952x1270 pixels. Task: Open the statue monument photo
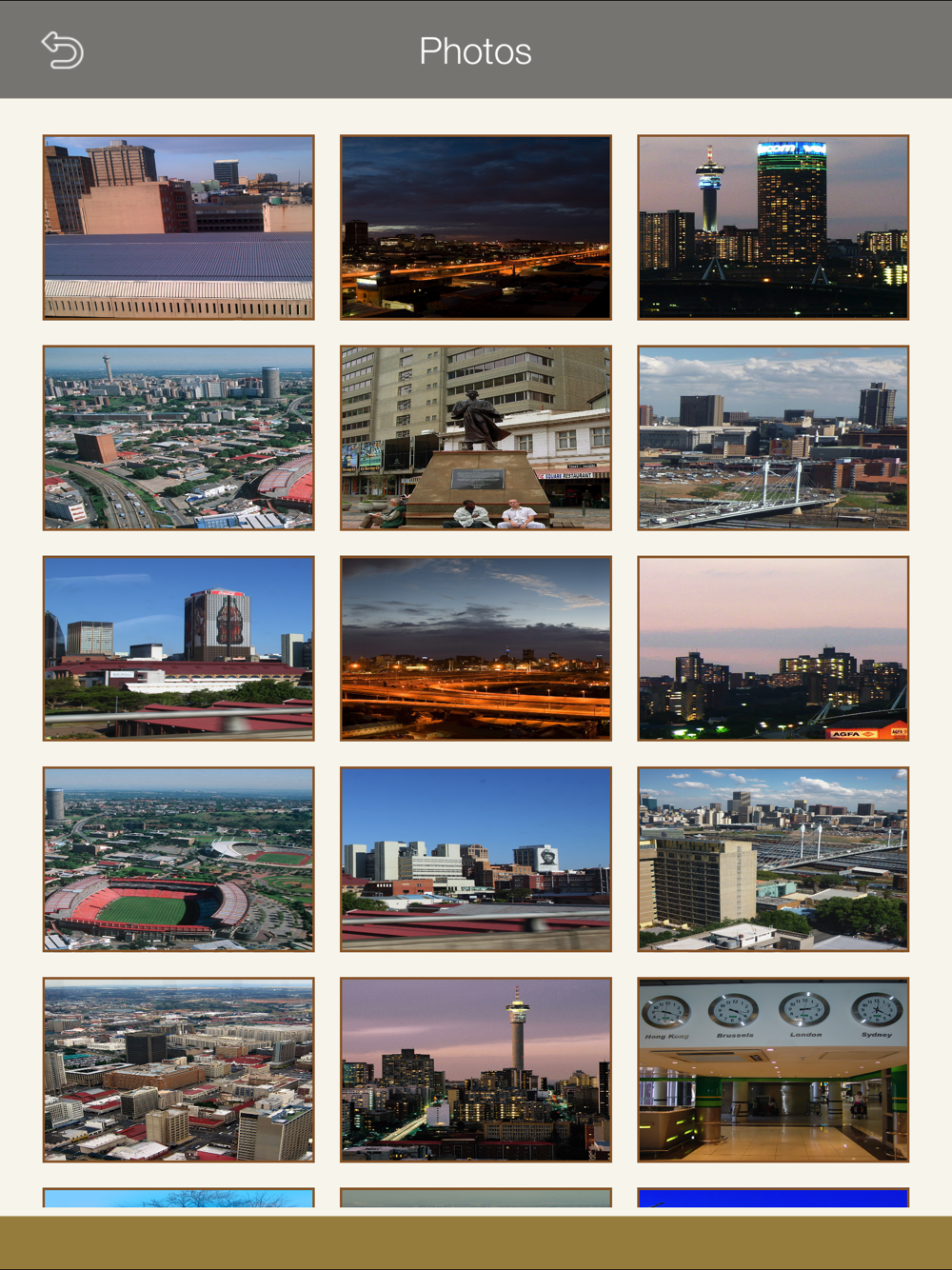coord(475,438)
